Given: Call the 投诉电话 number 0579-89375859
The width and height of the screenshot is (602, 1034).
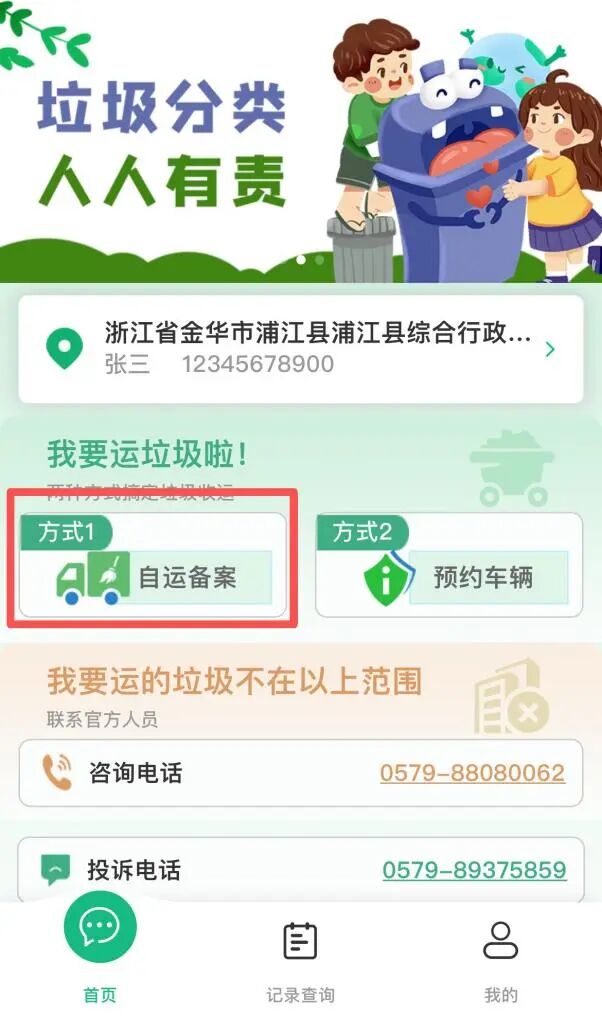Looking at the screenshot, I should click(474, 870).
